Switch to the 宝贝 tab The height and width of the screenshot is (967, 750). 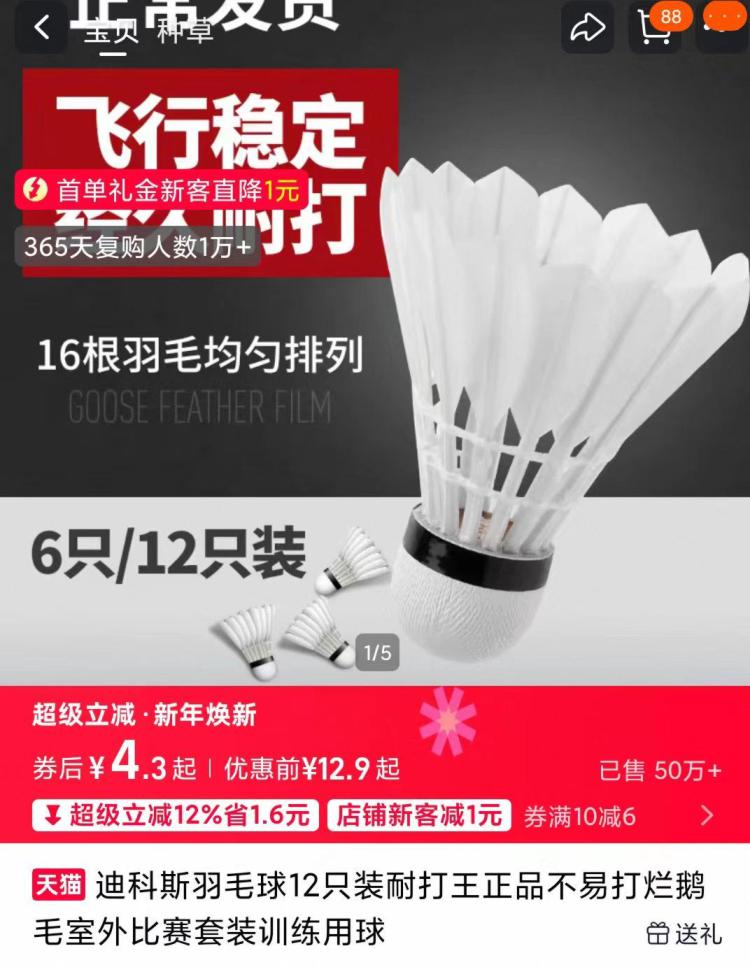tap(111, 32)
